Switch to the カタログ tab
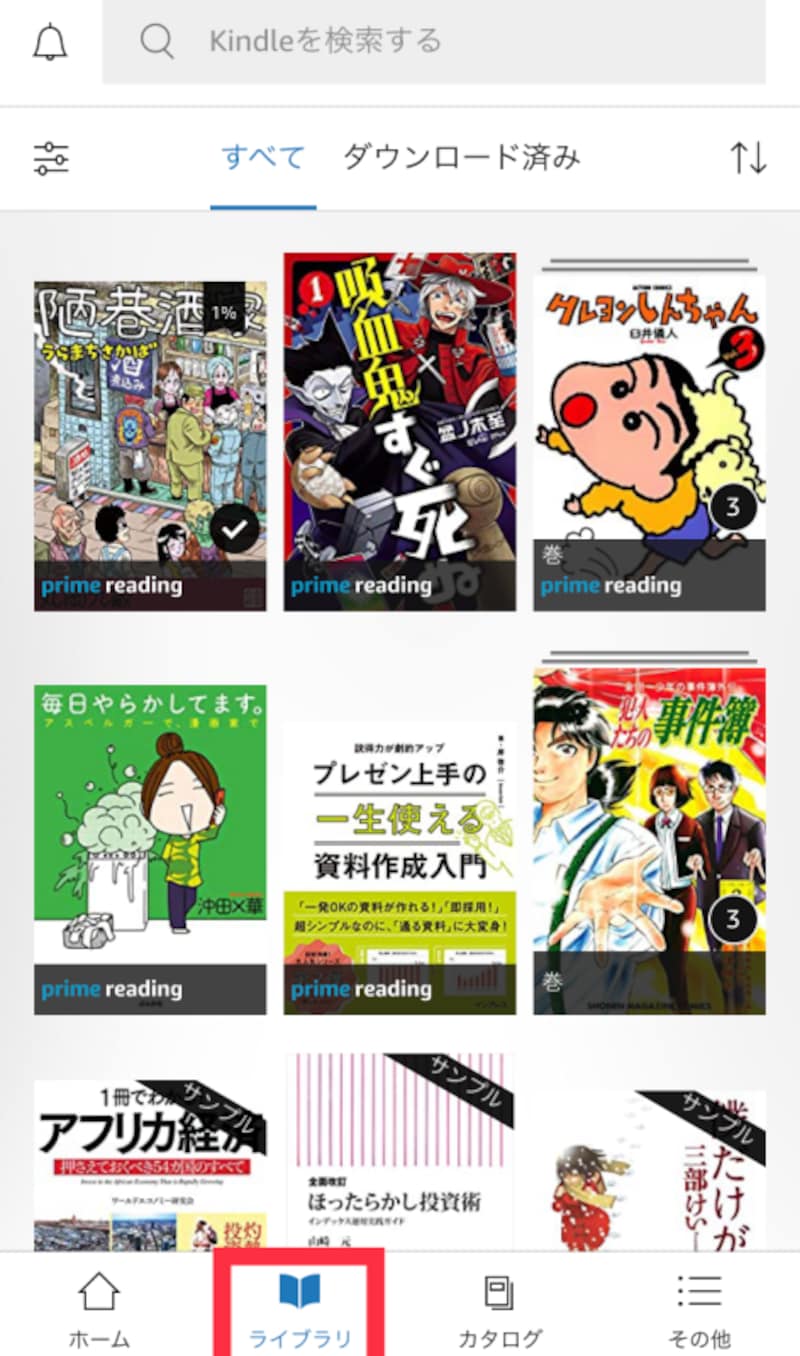Screen dimensions: 800x1356 [x=499, y=1308]
